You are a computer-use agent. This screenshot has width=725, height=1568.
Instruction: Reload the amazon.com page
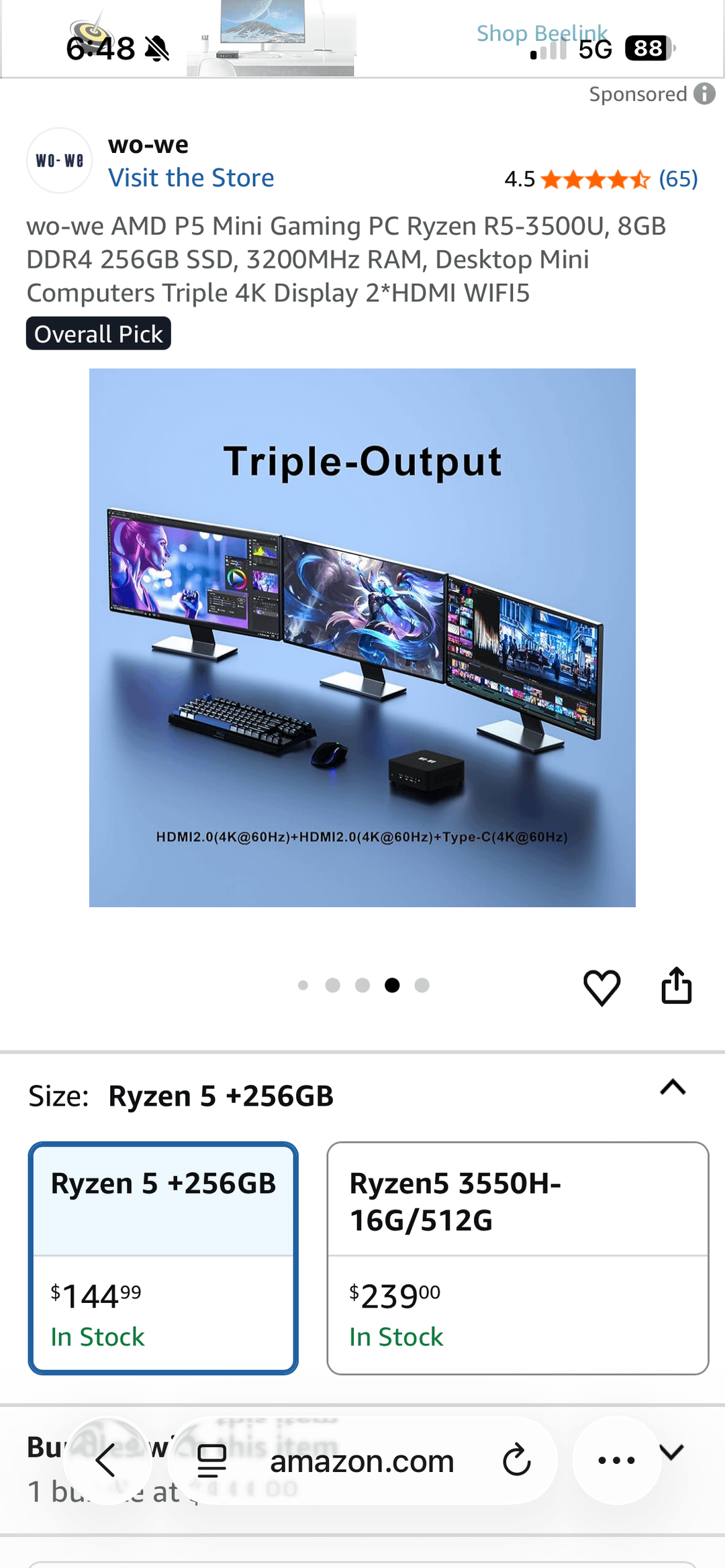pyautogui.click(x=516, y=1461)
